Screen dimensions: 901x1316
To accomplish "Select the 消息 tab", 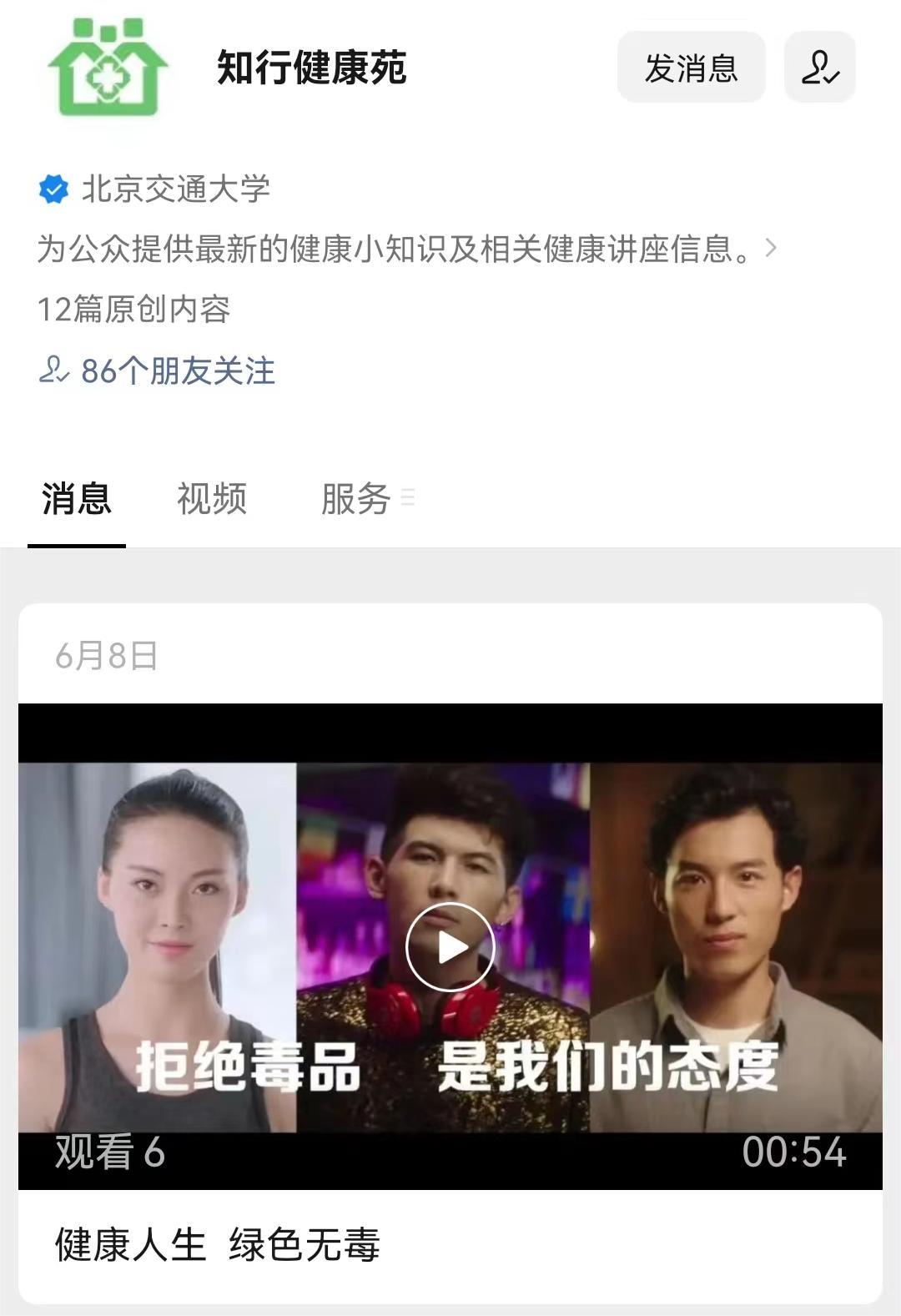I will (x=76, y=499).
